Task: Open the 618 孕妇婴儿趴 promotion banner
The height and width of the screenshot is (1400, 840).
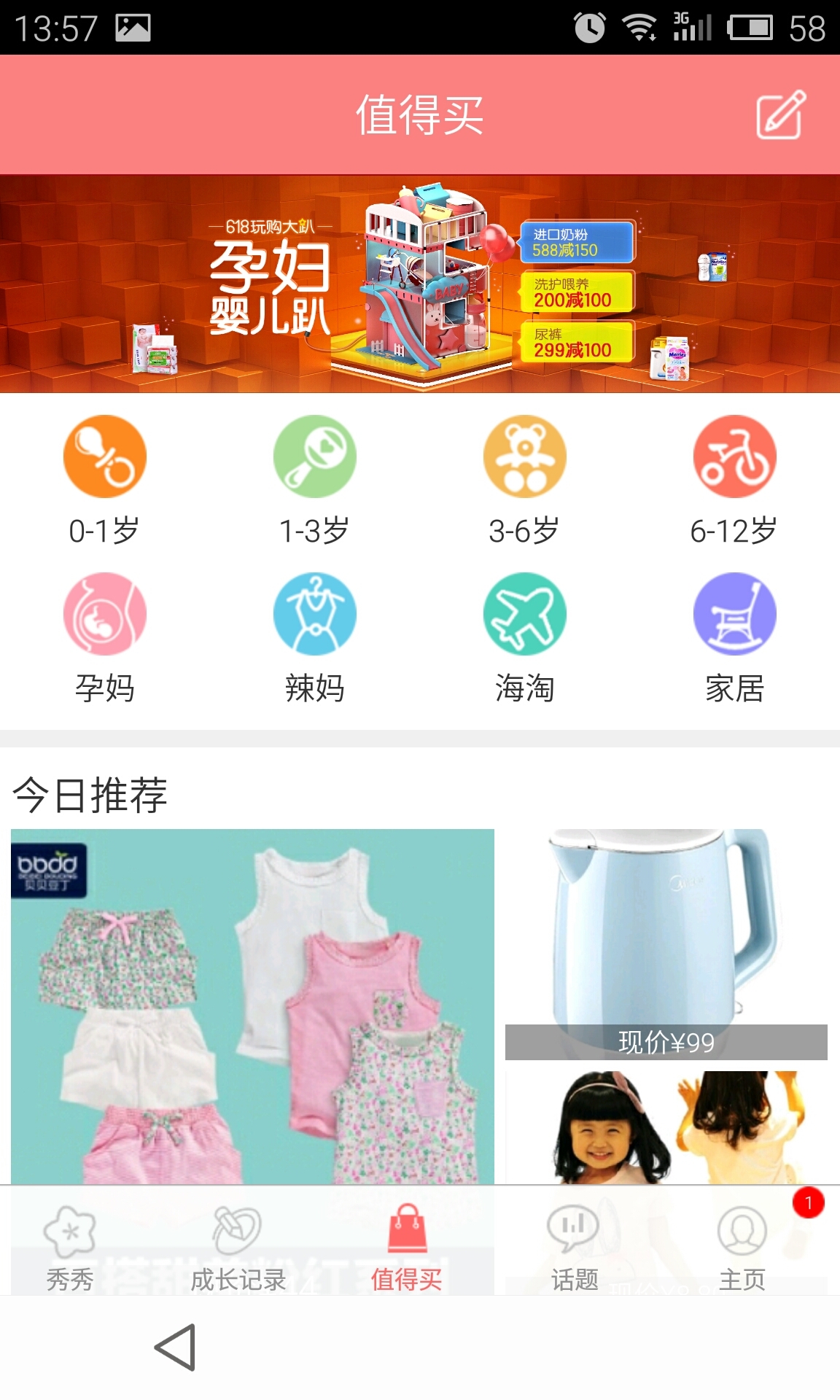Action: pos(420,284)
